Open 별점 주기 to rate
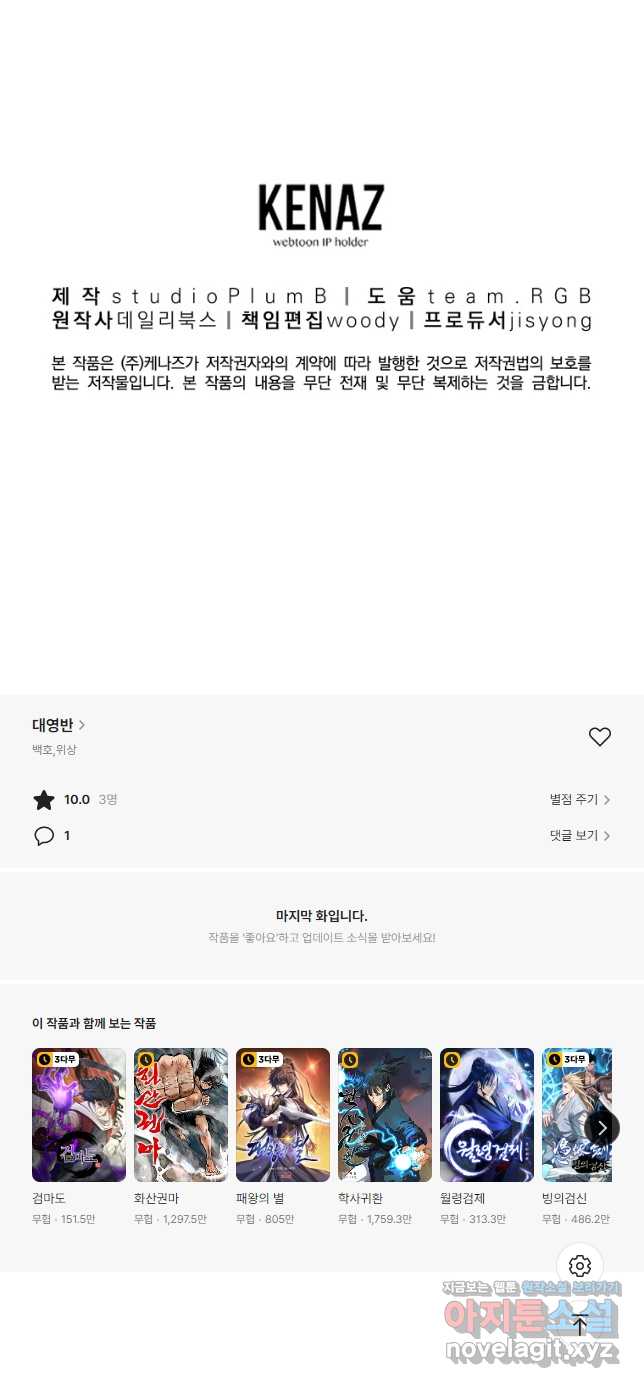 (x=580, y=799)
